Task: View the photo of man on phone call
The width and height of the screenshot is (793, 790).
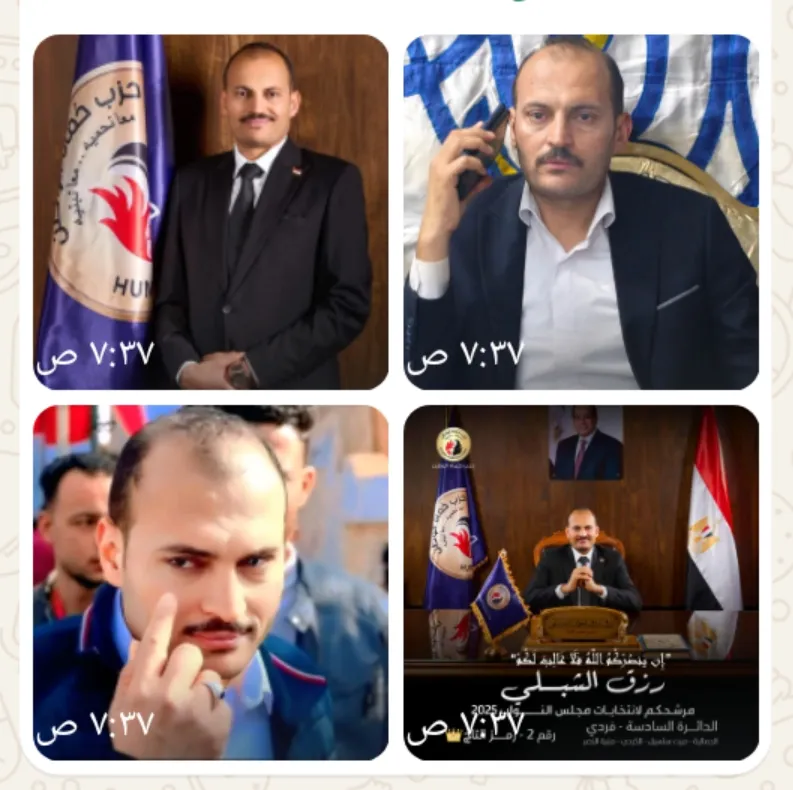Action: tap(581, 212)
